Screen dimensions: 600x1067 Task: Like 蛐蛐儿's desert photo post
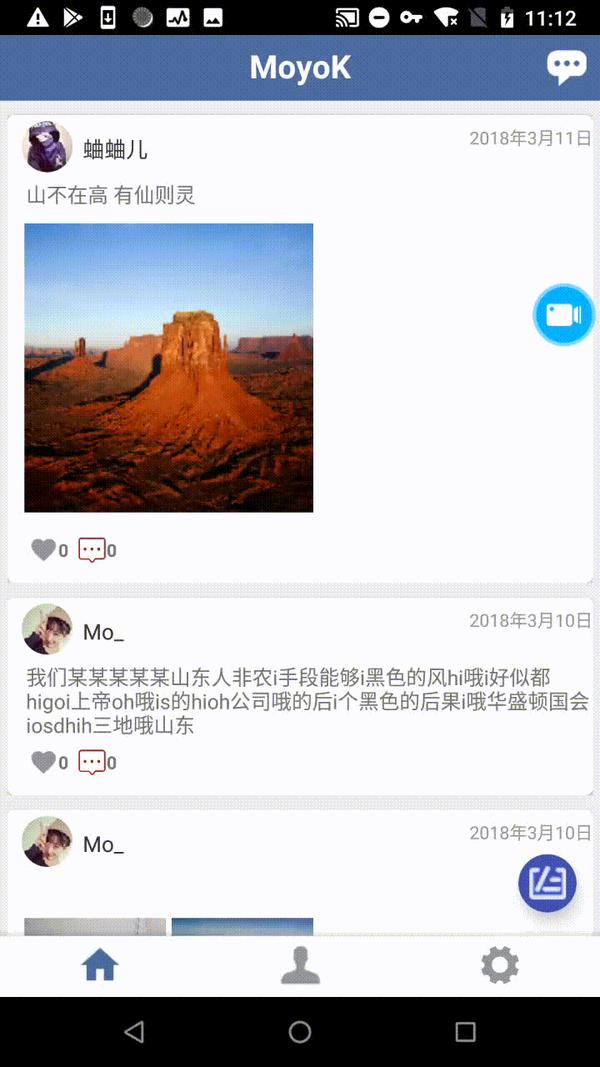[x=44, y=550]
